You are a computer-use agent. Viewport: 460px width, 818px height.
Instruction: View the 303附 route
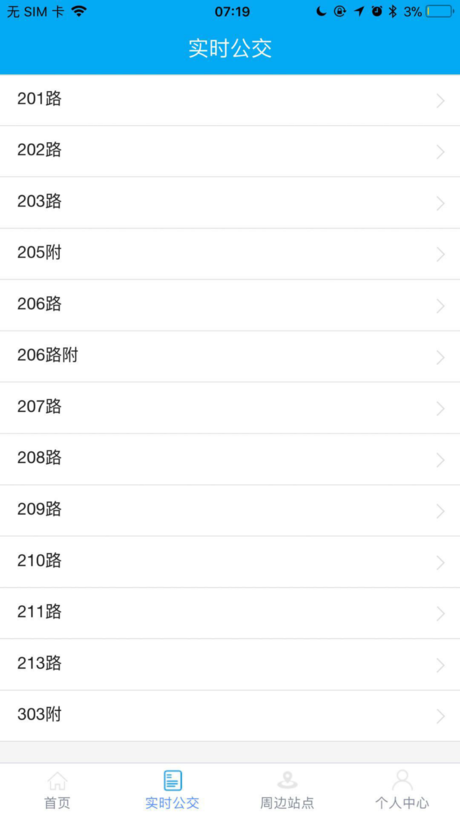[230, 715]
